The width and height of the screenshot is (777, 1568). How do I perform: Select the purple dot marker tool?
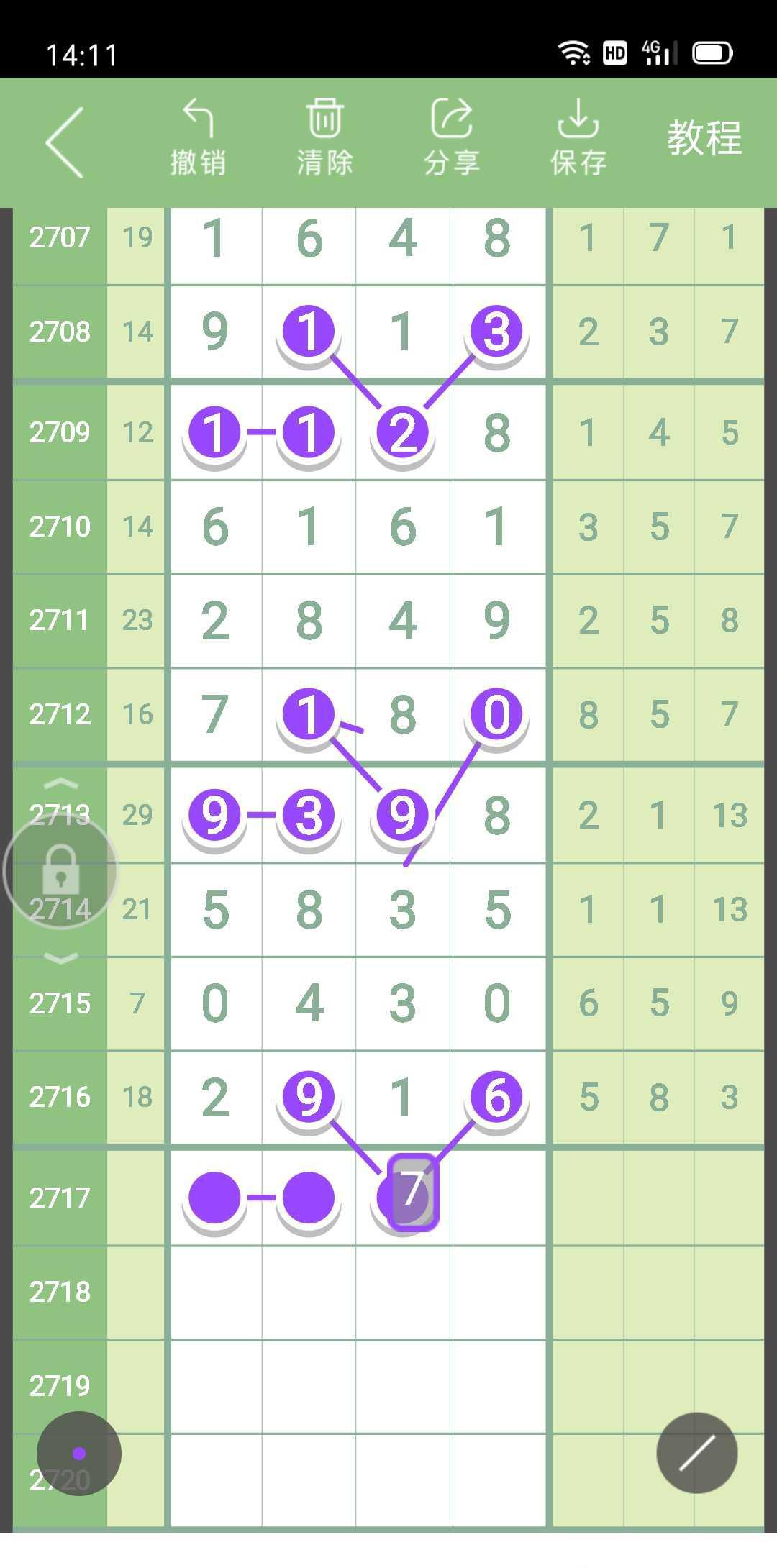[x=79, y=1454]
